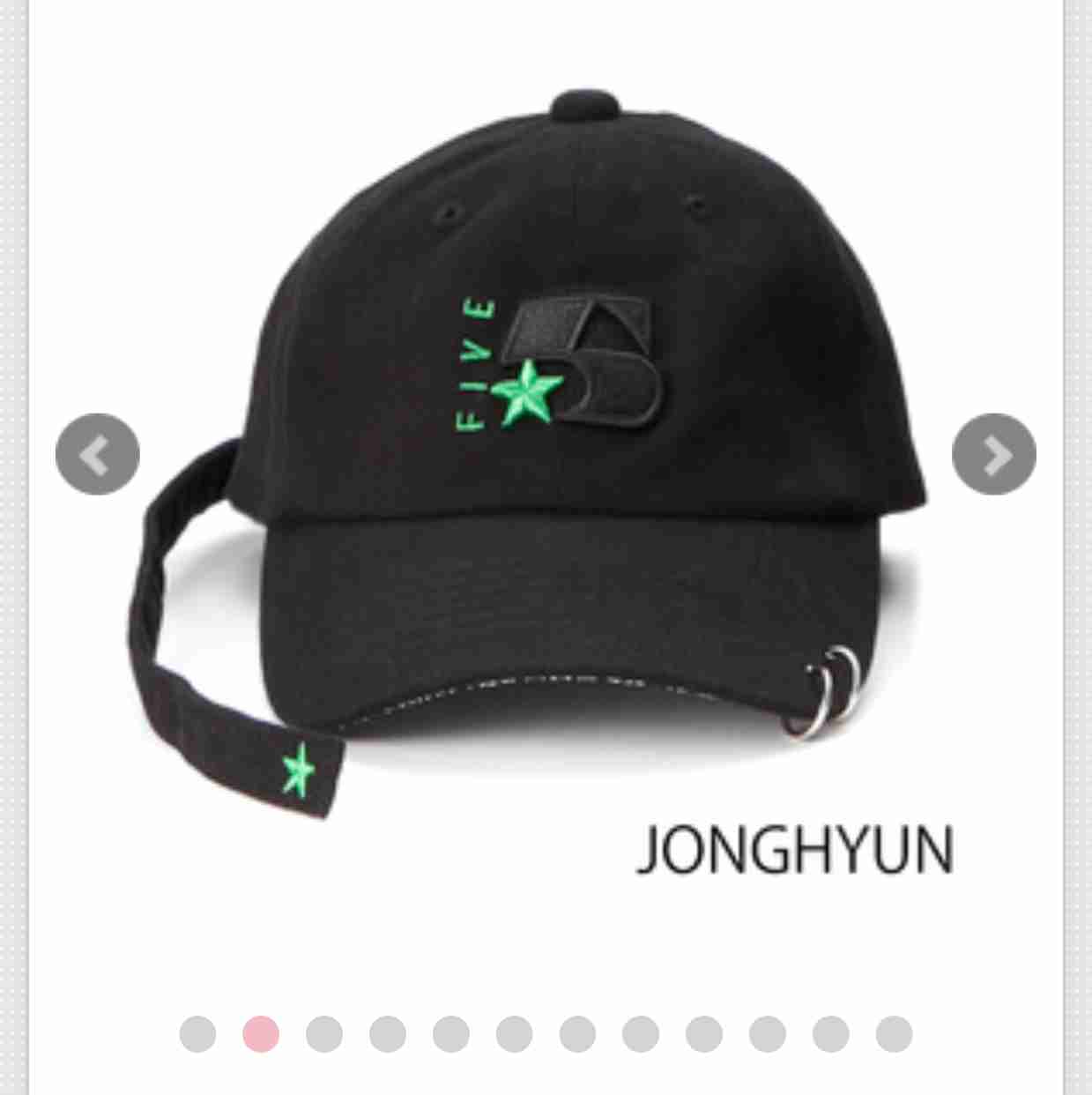Go to the previous carousel image
1092x1095 pixels.
(97, 454)
